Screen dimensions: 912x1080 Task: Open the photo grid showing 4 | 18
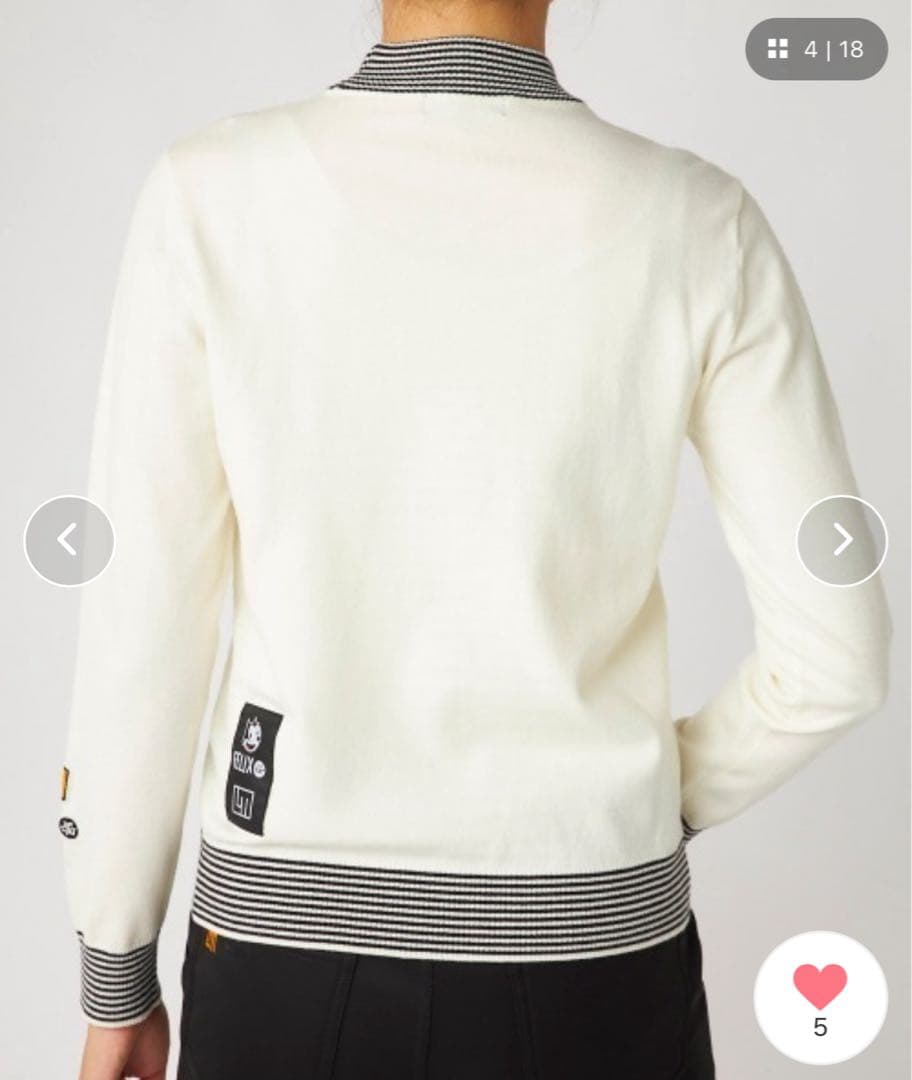[816, 49]
